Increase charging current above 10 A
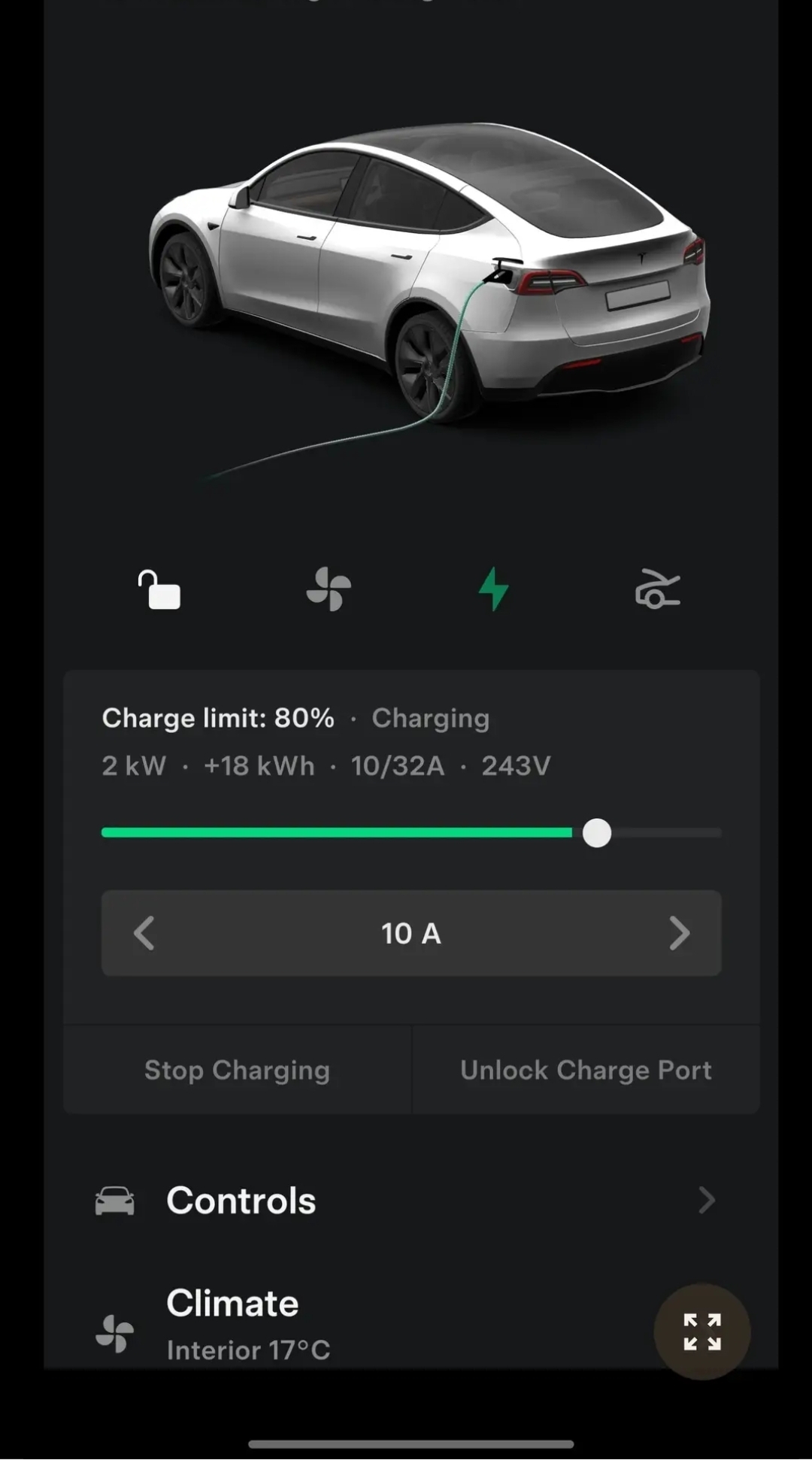812x1460 pixels. pyautogui.click(x=679, y=933)
